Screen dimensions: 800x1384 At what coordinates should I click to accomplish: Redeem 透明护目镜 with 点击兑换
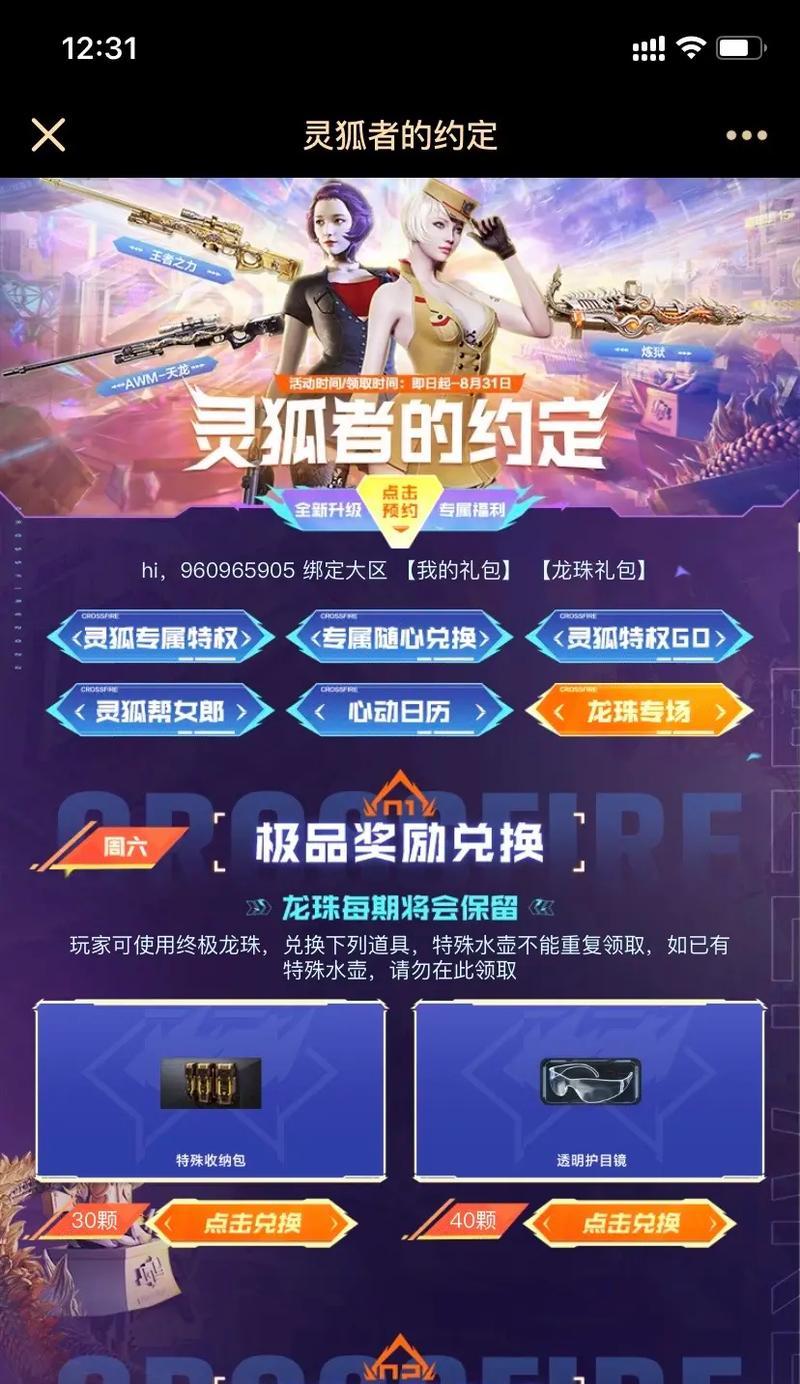(x=630, y=1223)
